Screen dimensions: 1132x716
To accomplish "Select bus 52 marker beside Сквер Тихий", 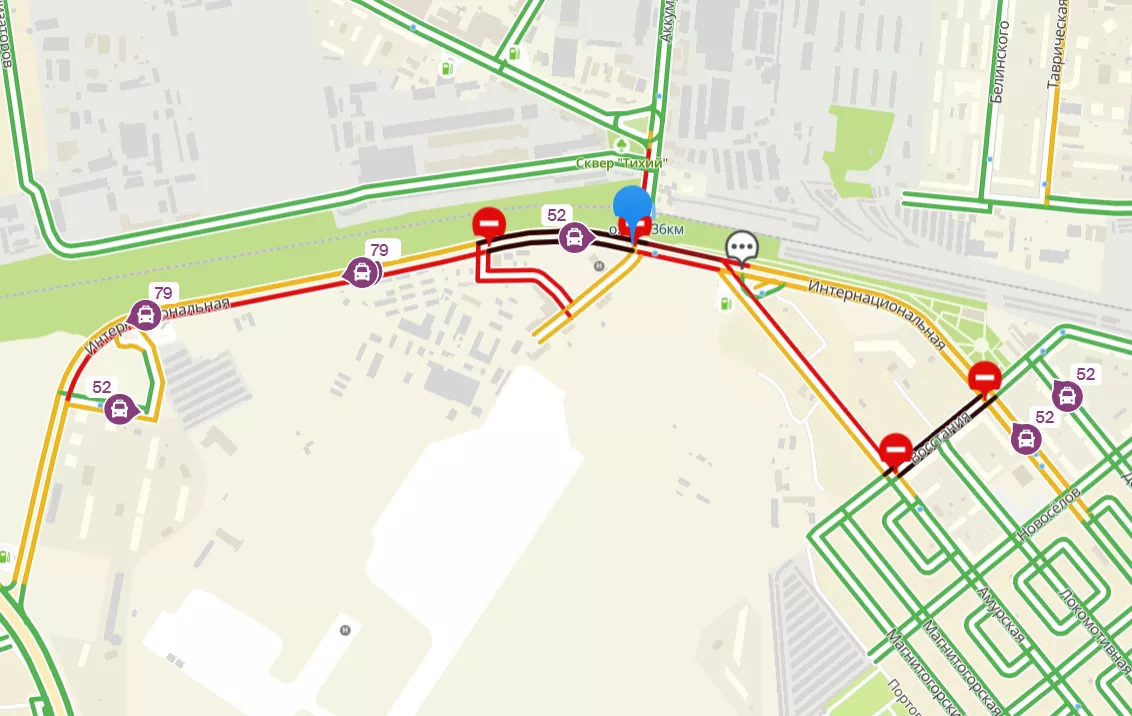I will click(574, 237).
